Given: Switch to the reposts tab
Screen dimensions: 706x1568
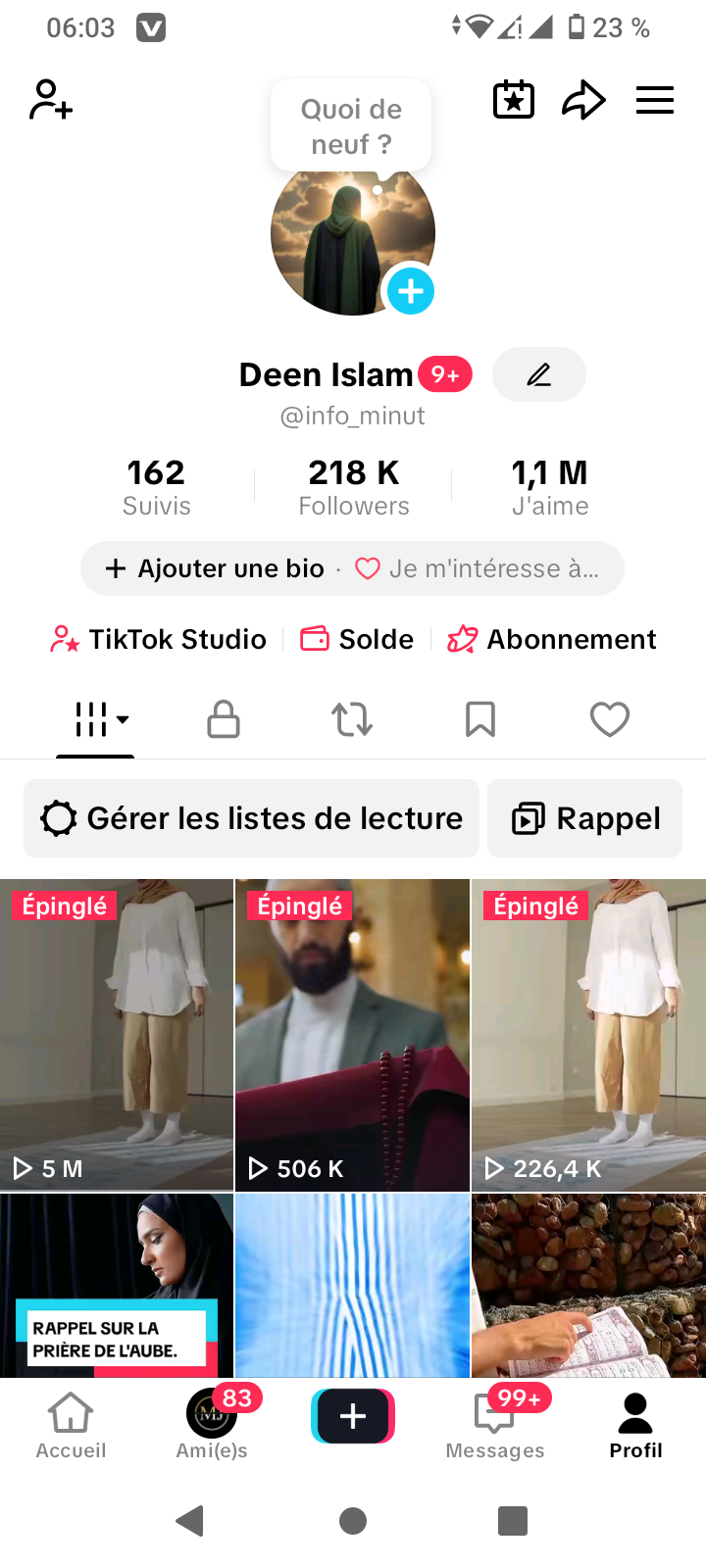Looking at the screenshot, I should (352, 719).
